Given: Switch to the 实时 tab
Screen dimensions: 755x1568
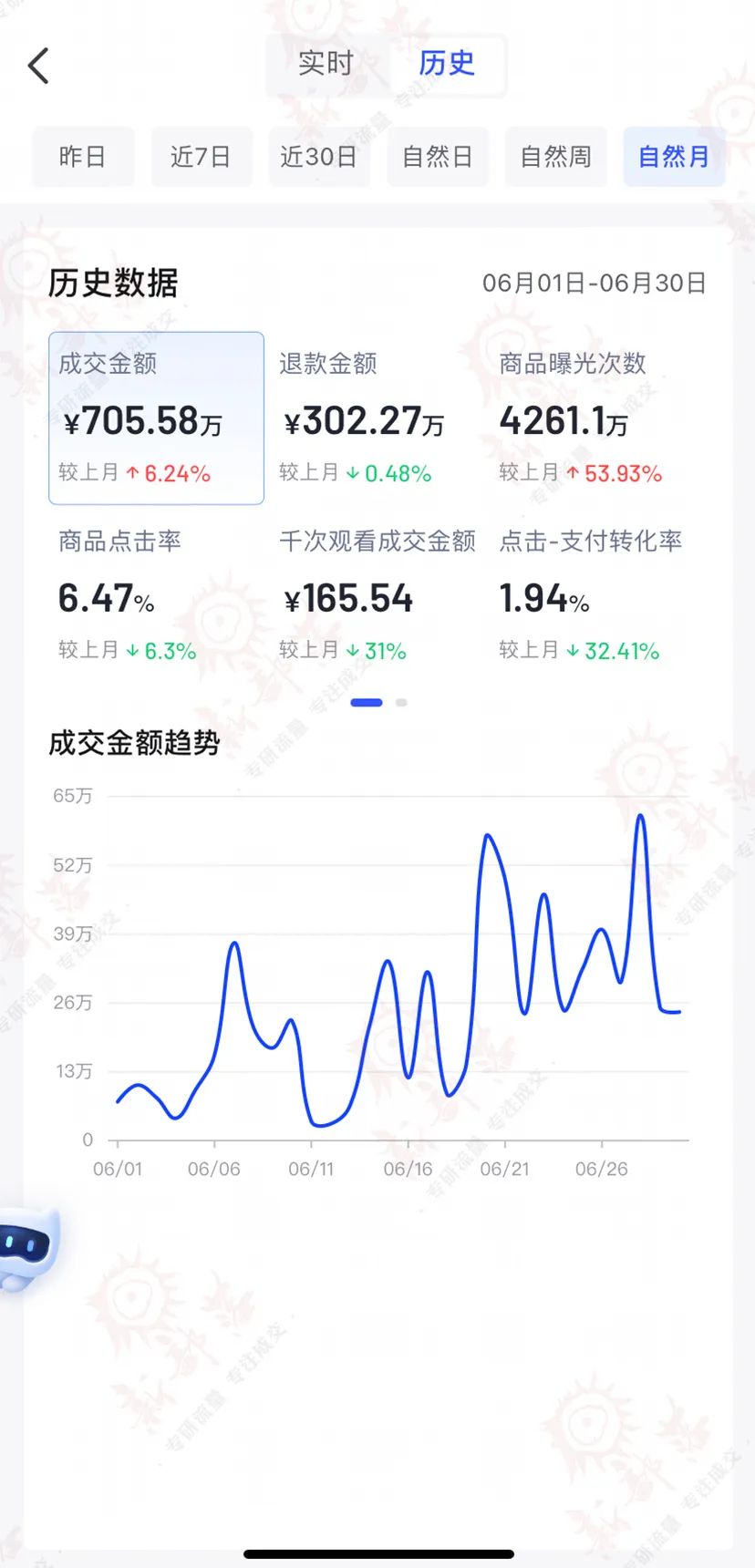Looking at the screenshot, I should tap(326, 64).
